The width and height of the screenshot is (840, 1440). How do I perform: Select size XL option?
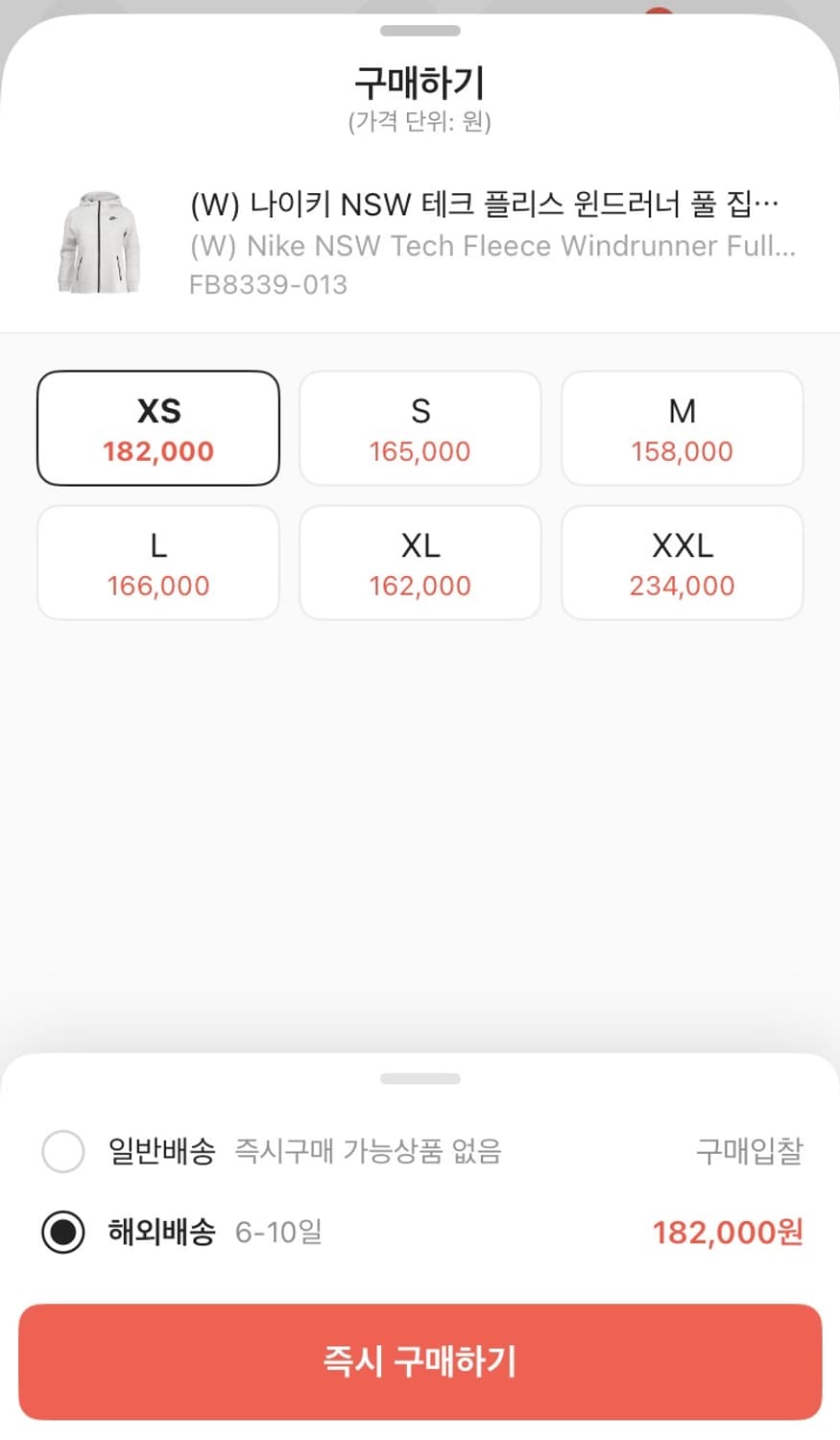coord(420,563)
